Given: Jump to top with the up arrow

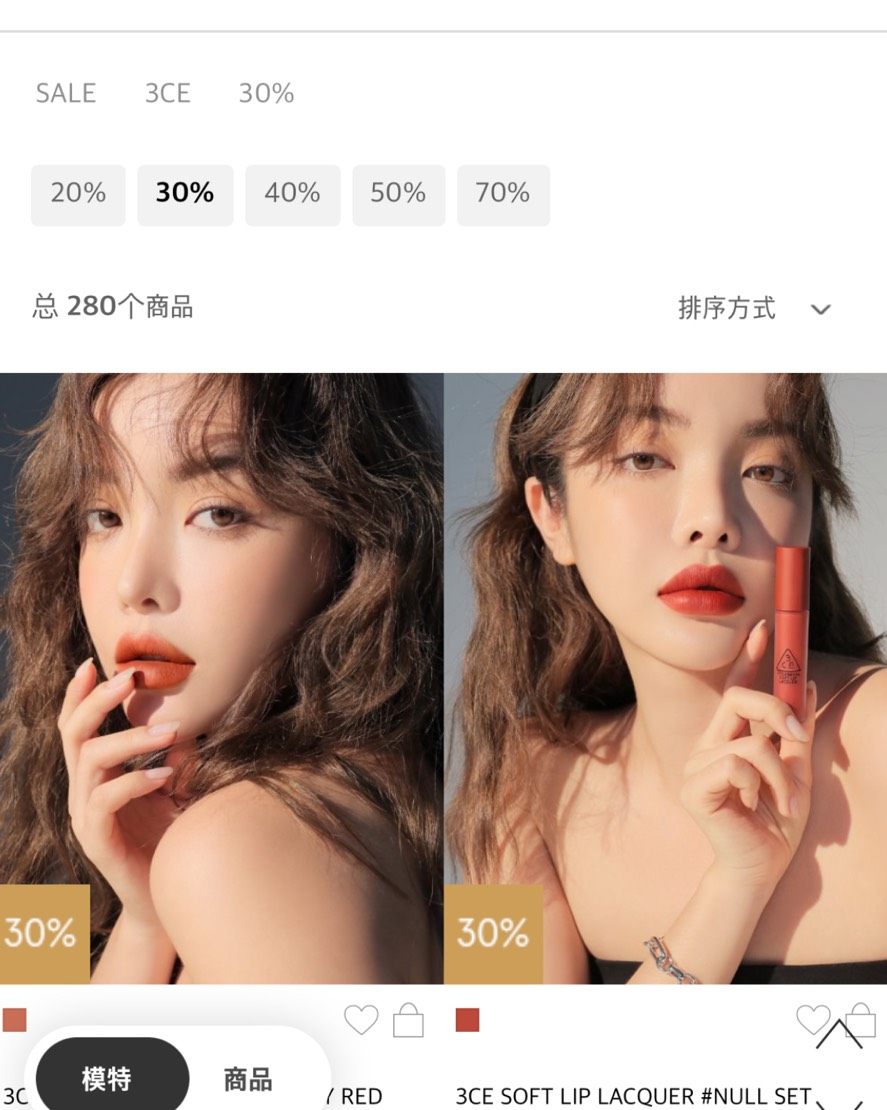Looking at the screenshot, I should [x=838, y=1036].
